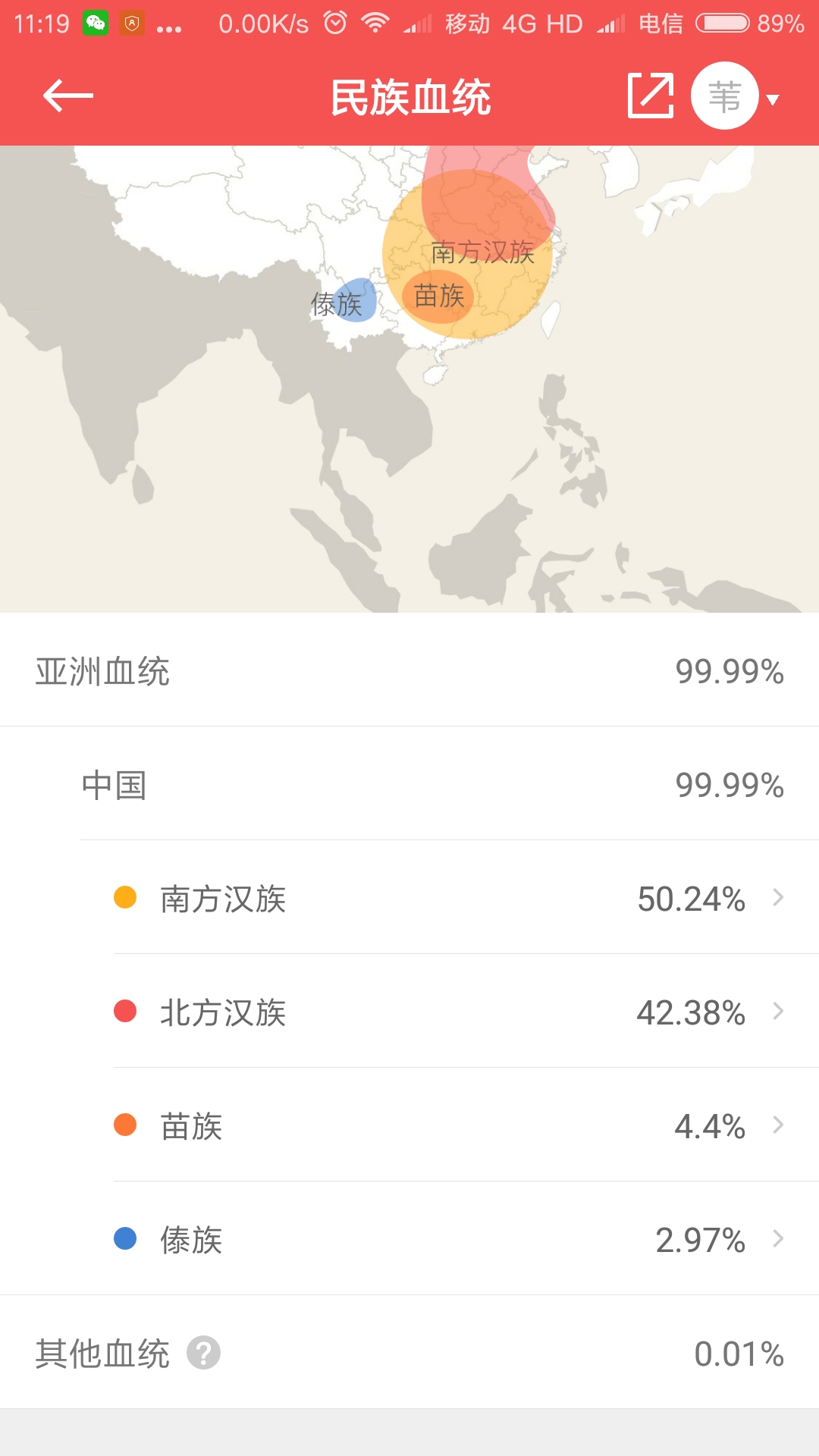The image size is (819, 1456).
Task: Tap the share icon in header
Action: click(x=651, y=96)
